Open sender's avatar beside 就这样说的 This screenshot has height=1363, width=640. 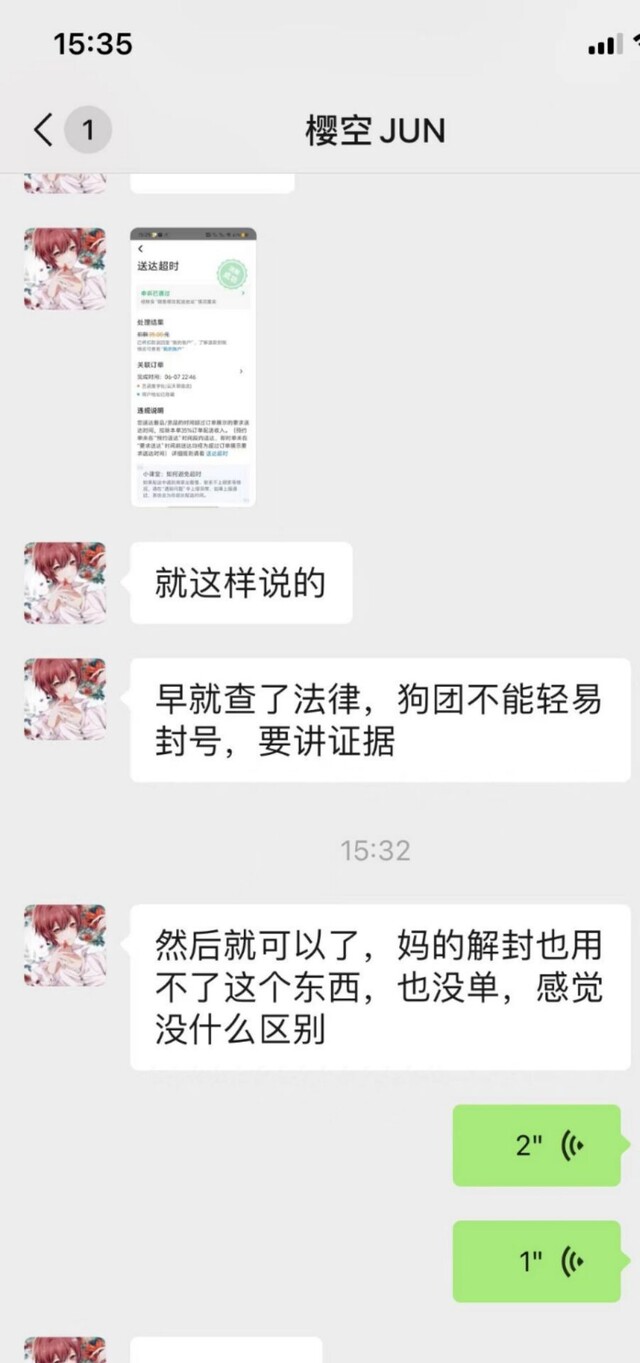point(65,583)
